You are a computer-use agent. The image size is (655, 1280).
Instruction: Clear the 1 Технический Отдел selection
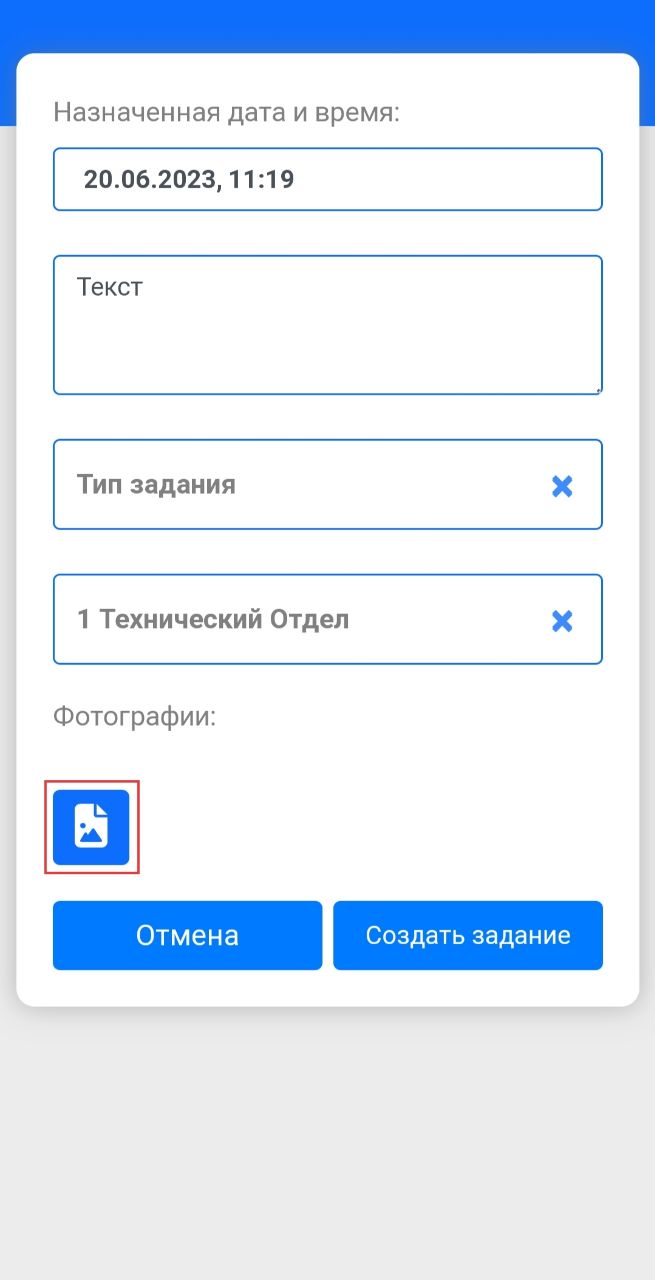[x=562, y=621]
